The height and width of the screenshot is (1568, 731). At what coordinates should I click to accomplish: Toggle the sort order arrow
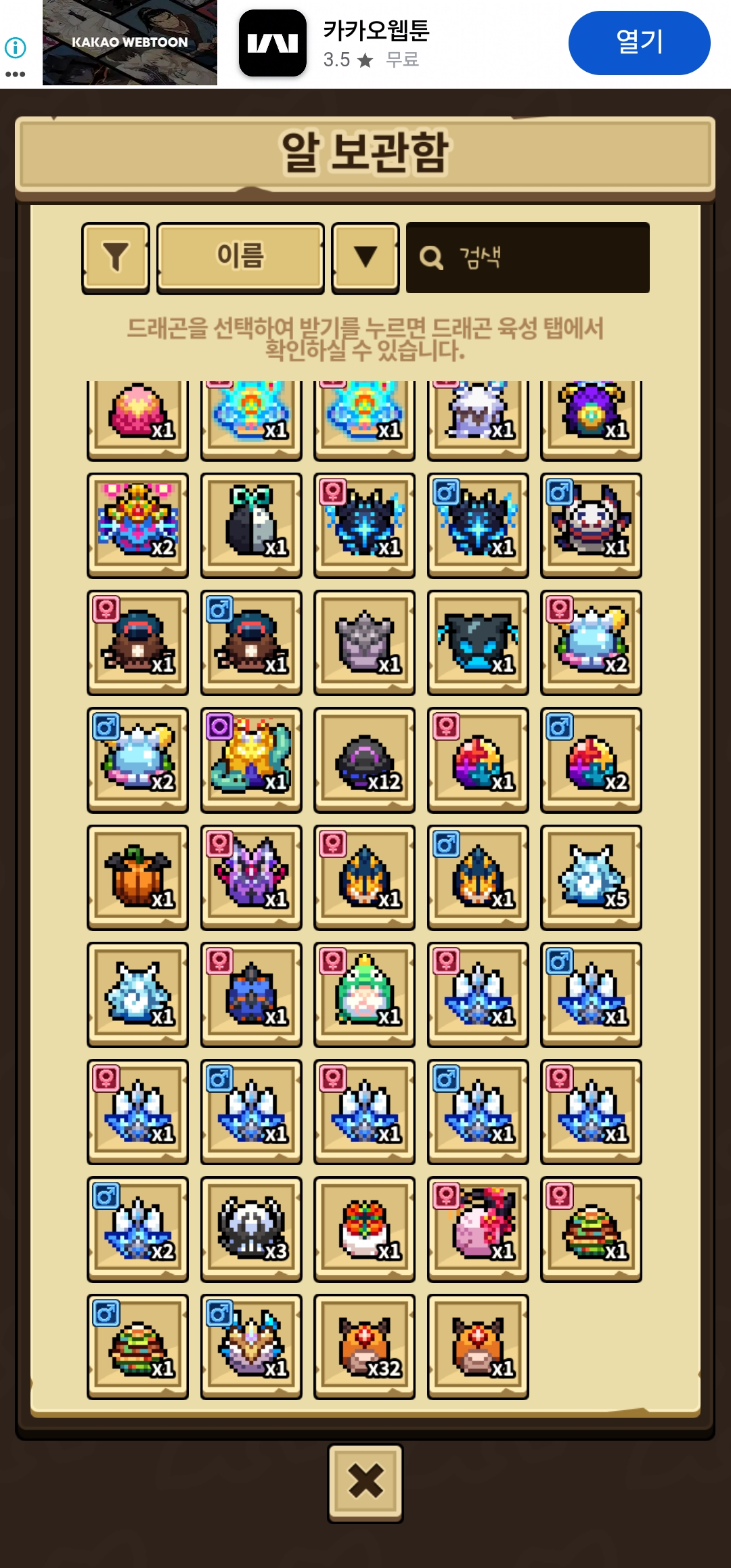point(365,258)
